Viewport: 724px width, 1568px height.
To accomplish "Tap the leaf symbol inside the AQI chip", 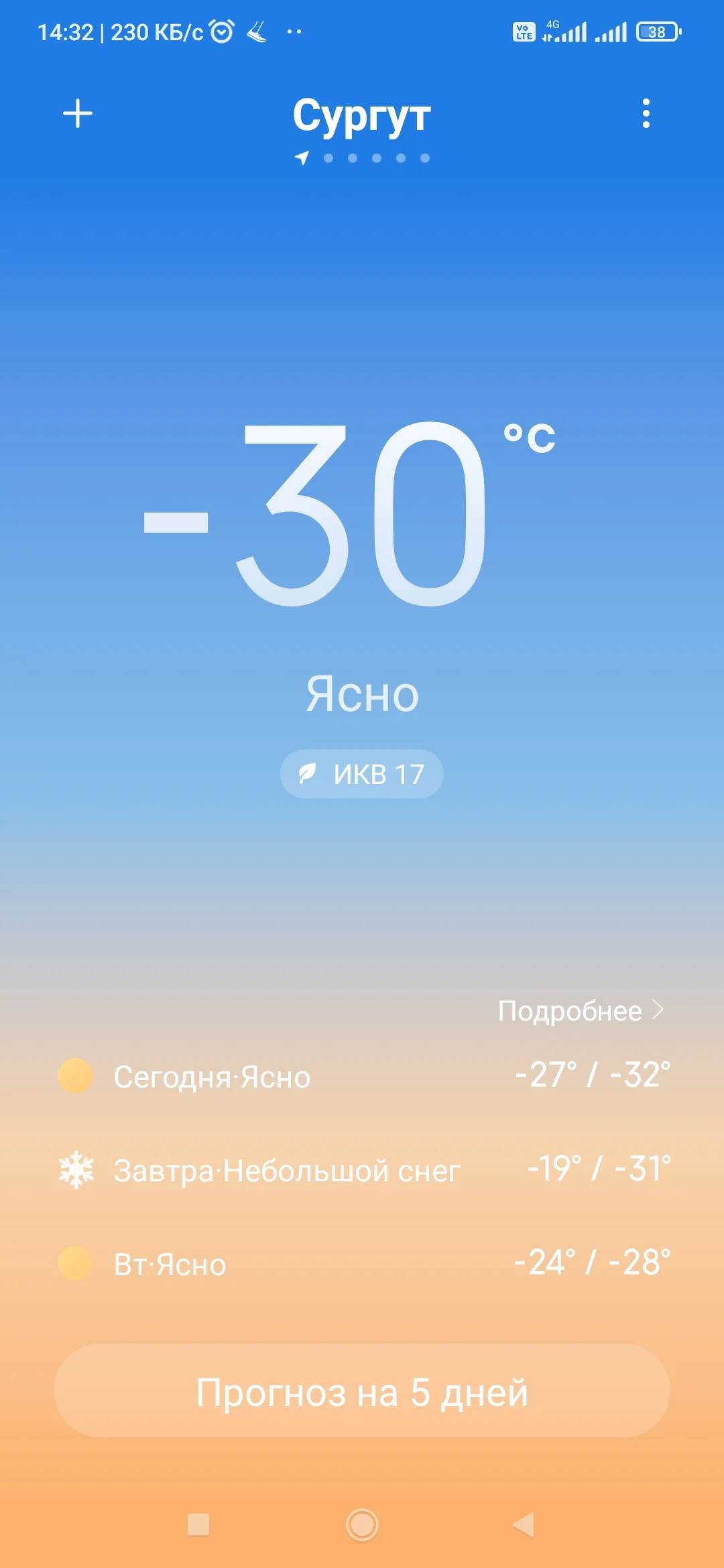I will 308,773.
